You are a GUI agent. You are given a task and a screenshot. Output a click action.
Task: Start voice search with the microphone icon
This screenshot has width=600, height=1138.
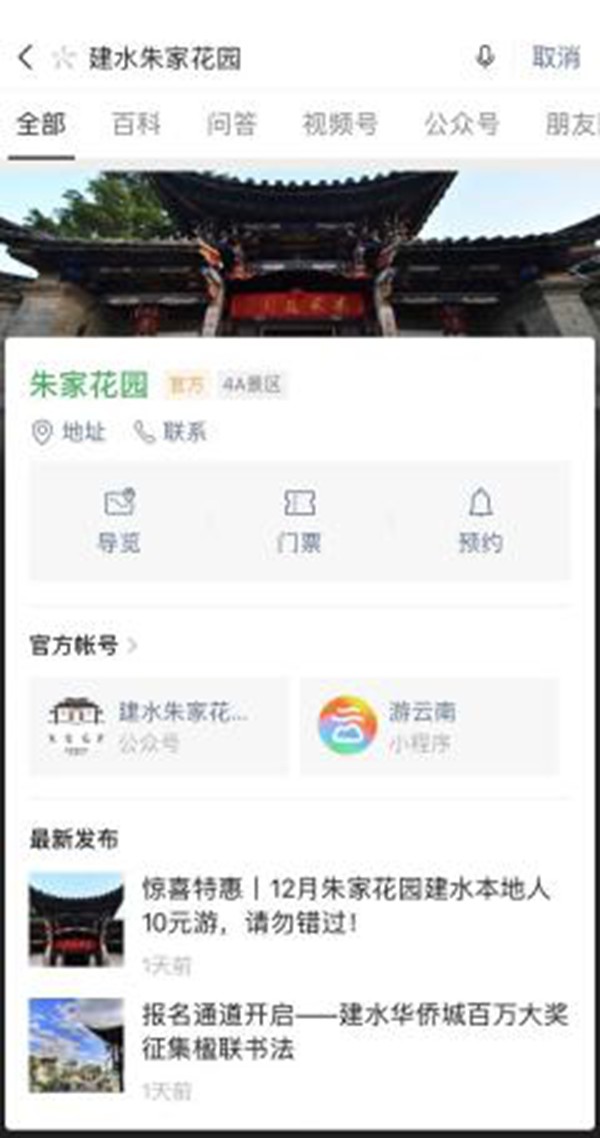point(485,58)
